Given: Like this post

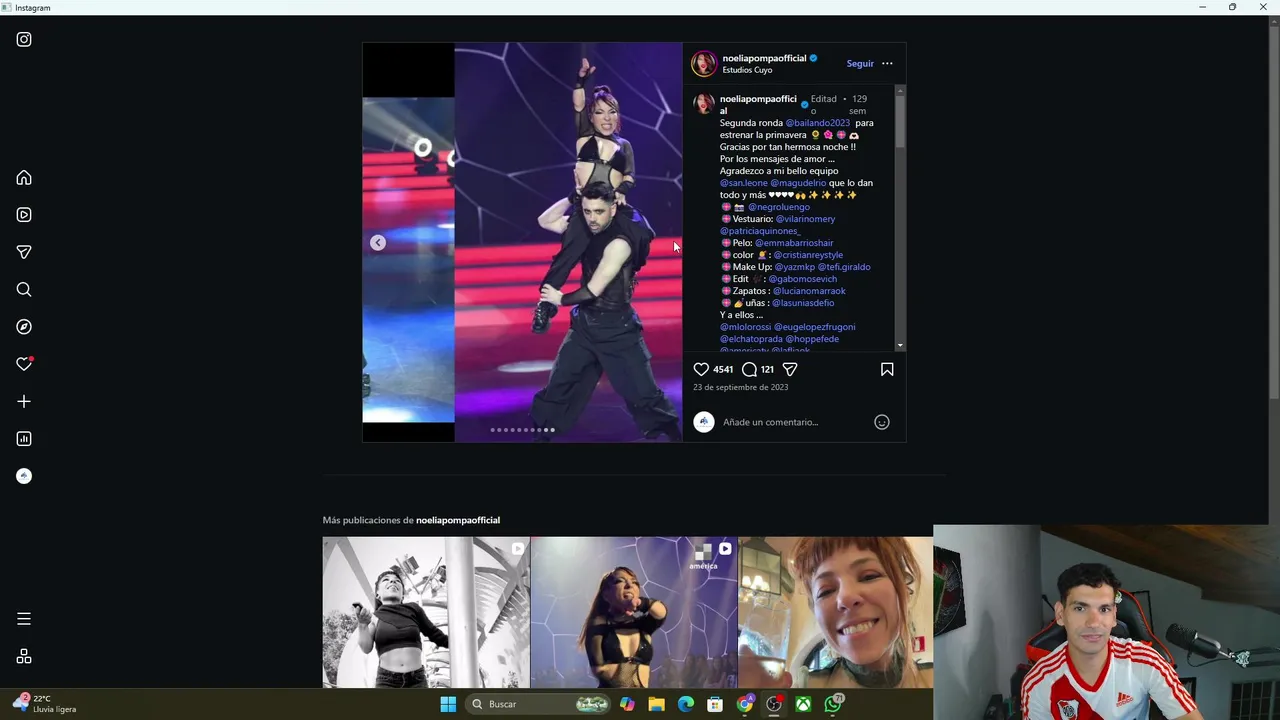Looking at the screenshot, I should 701,369.
